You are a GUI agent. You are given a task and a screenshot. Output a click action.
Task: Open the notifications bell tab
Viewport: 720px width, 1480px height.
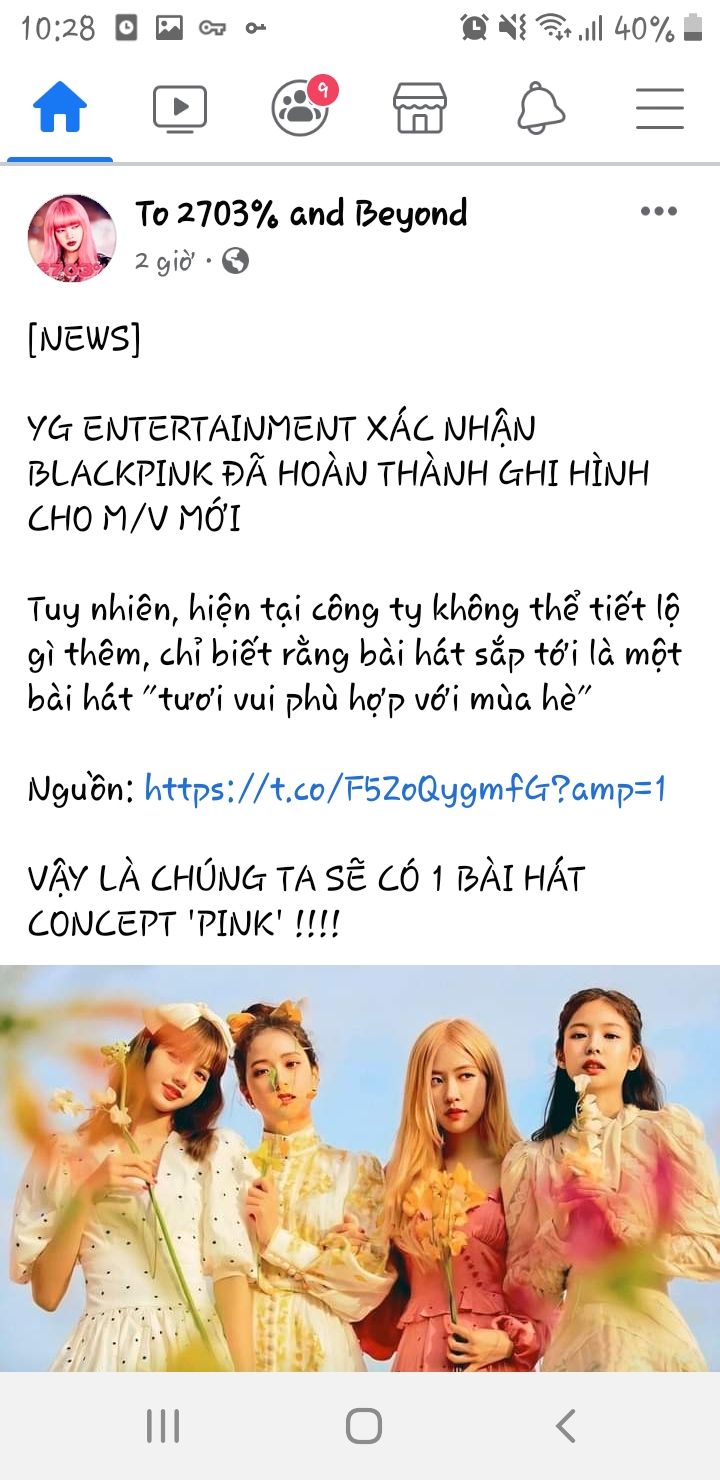[541, 108]
